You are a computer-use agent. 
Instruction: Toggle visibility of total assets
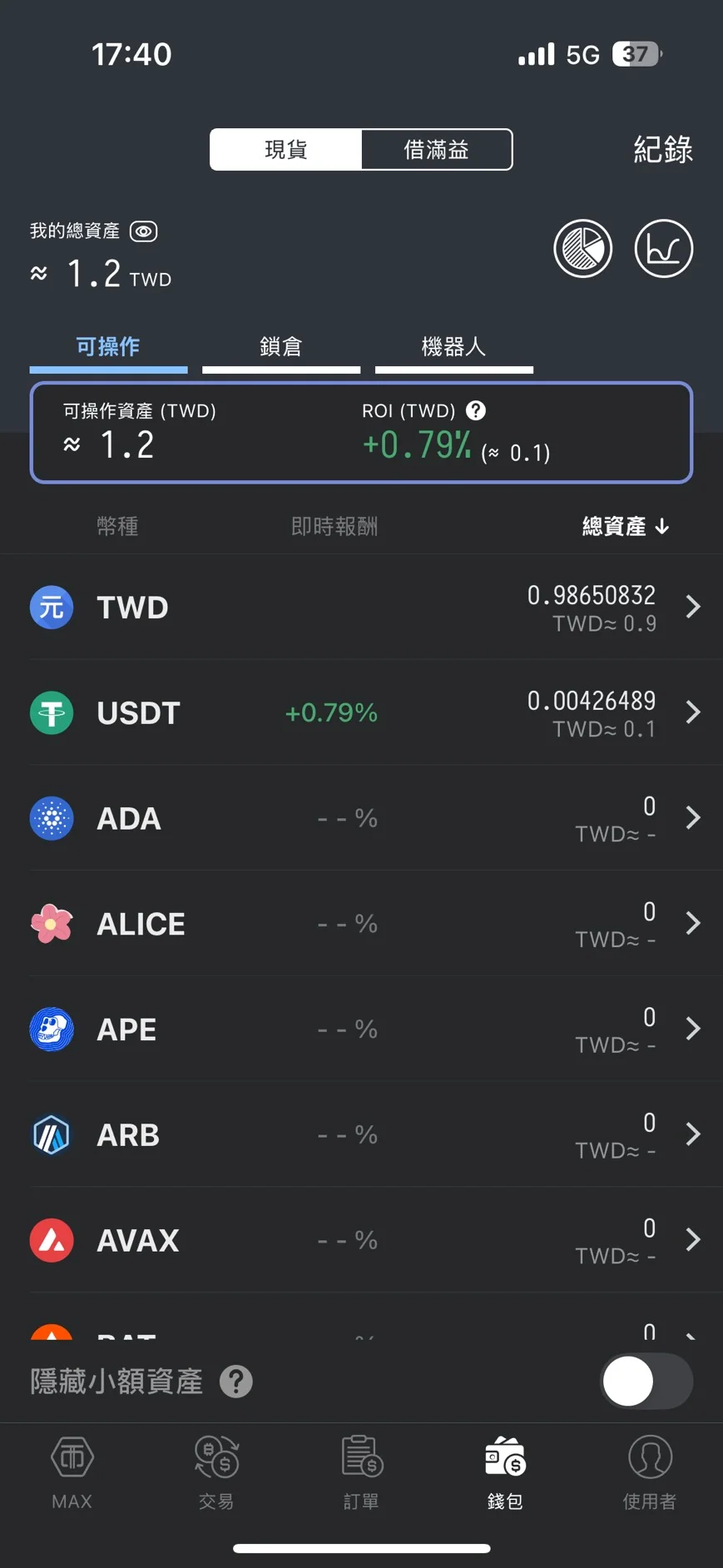point(143,231)
